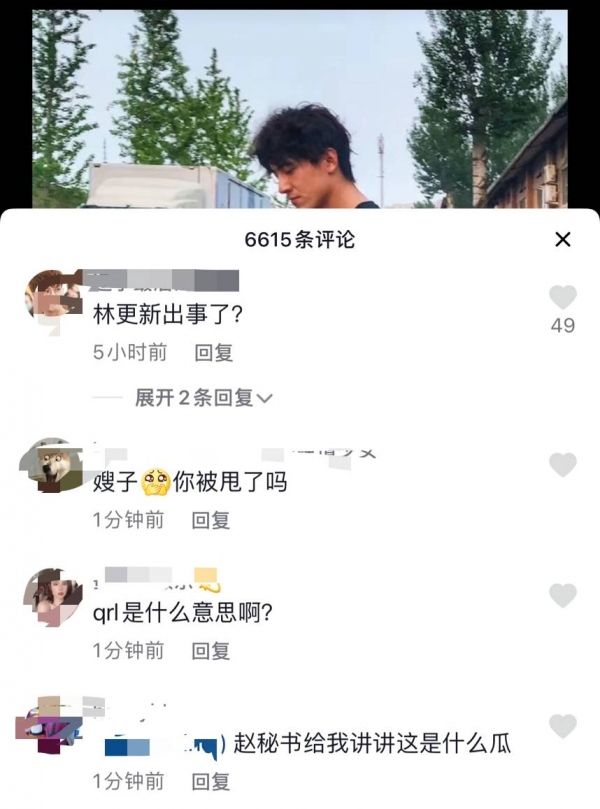Like the comment qrl是什么意思啊?

563,596
